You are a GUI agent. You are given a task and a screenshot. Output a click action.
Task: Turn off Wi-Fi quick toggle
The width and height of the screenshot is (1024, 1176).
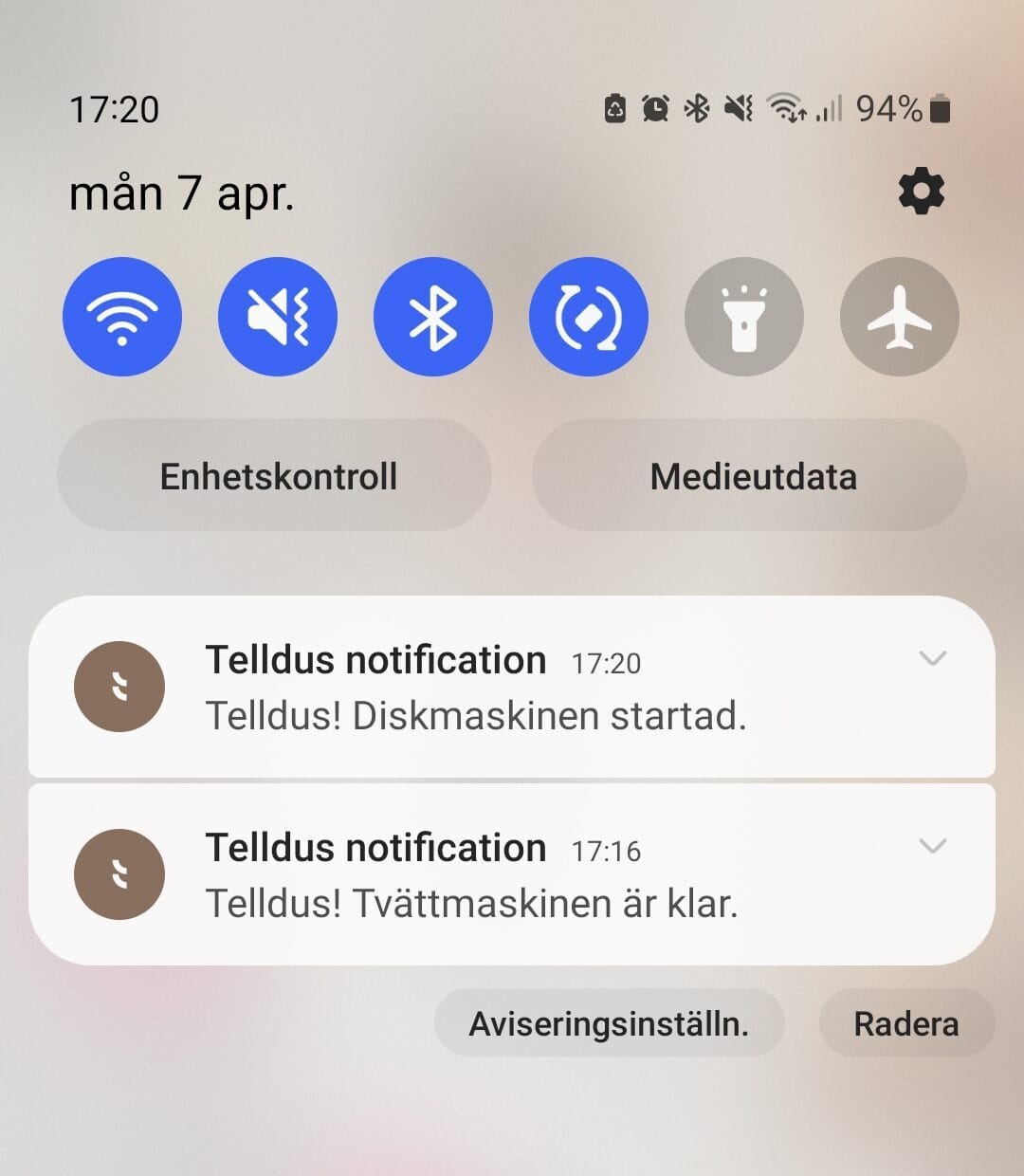(x=122, y=317)
